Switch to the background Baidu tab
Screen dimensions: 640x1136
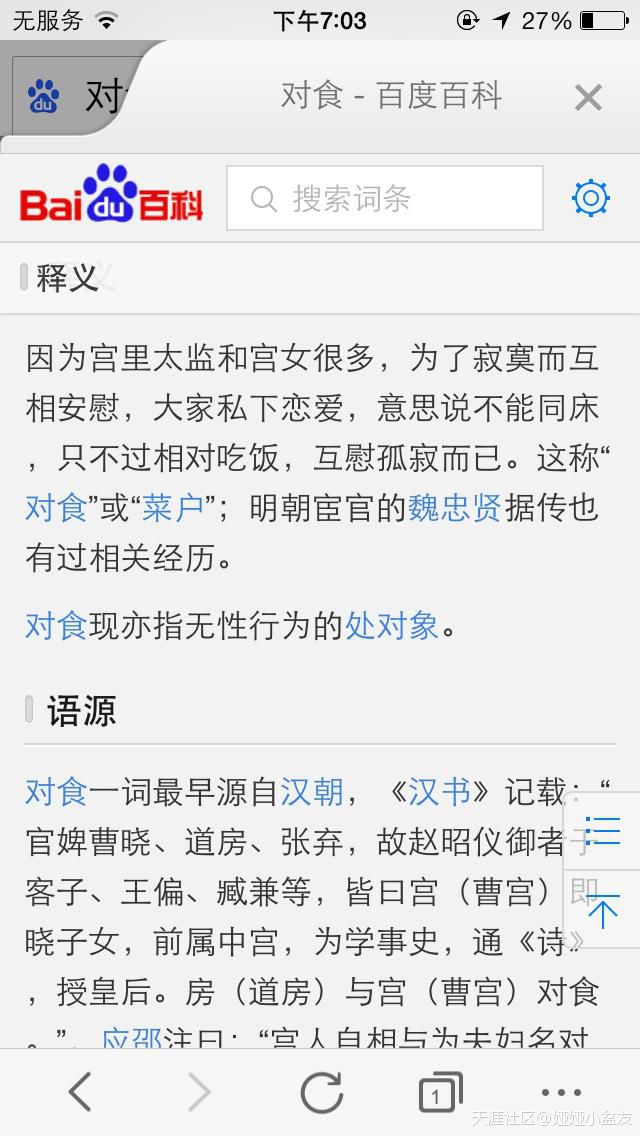[x=70, y=97]
